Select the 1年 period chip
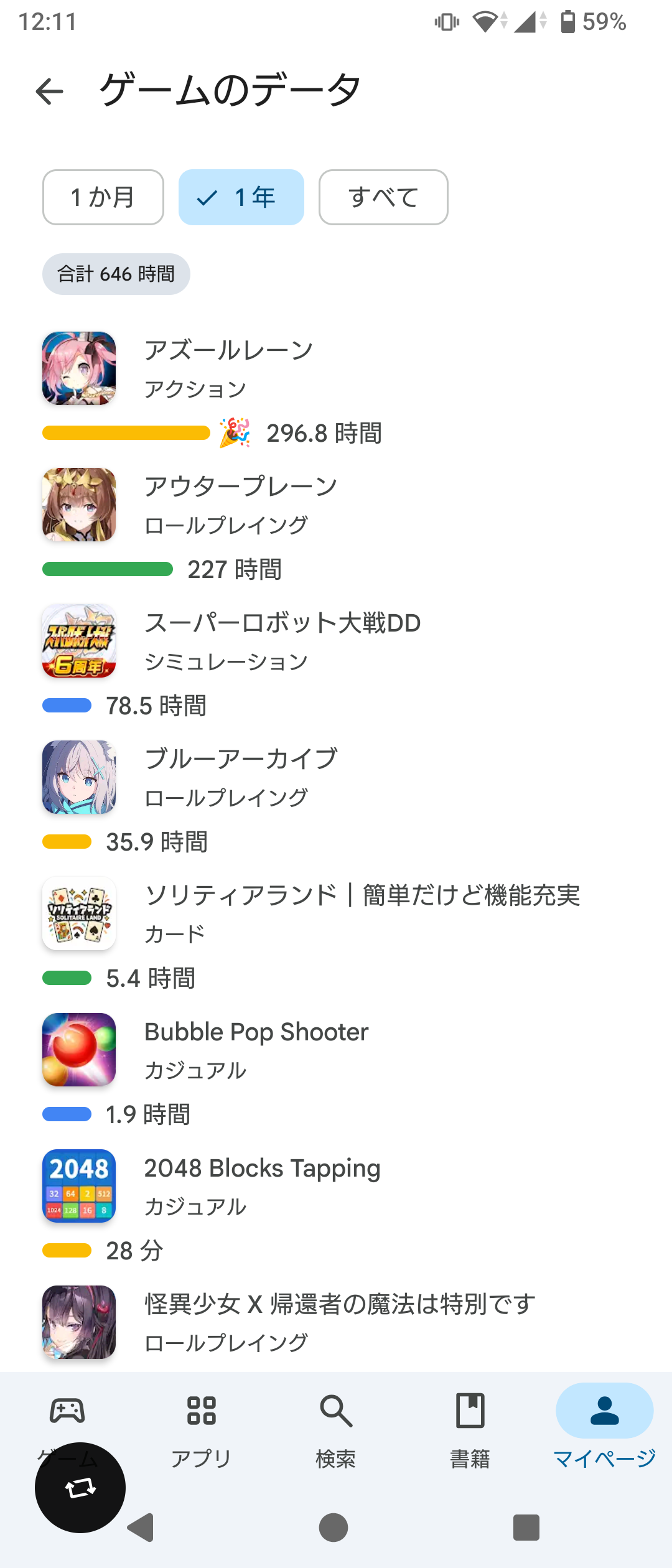672x1568 pixels. click(x=241, y=197)
